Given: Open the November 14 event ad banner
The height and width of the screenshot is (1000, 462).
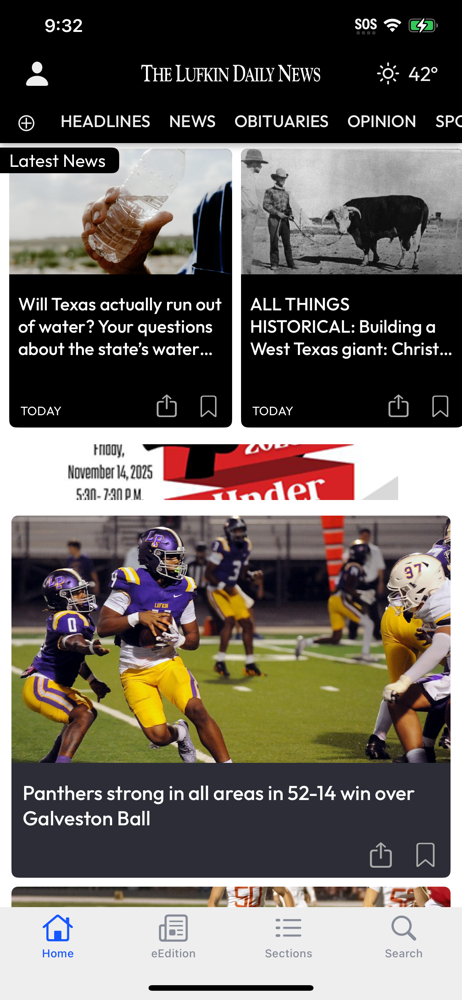Looking at the screenshot, I should pyautogui.click(x=231, y=472).
